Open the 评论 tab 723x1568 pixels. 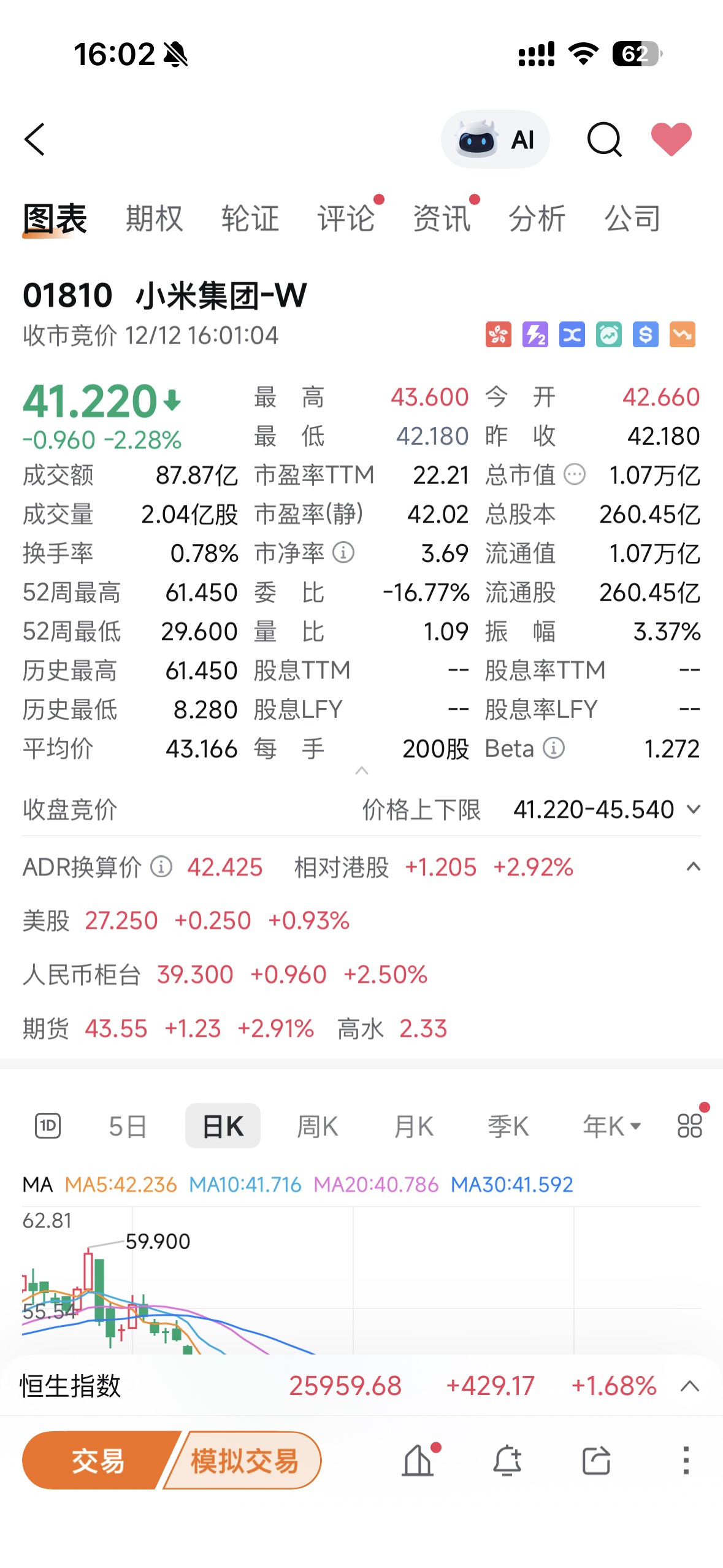[345, 219]
